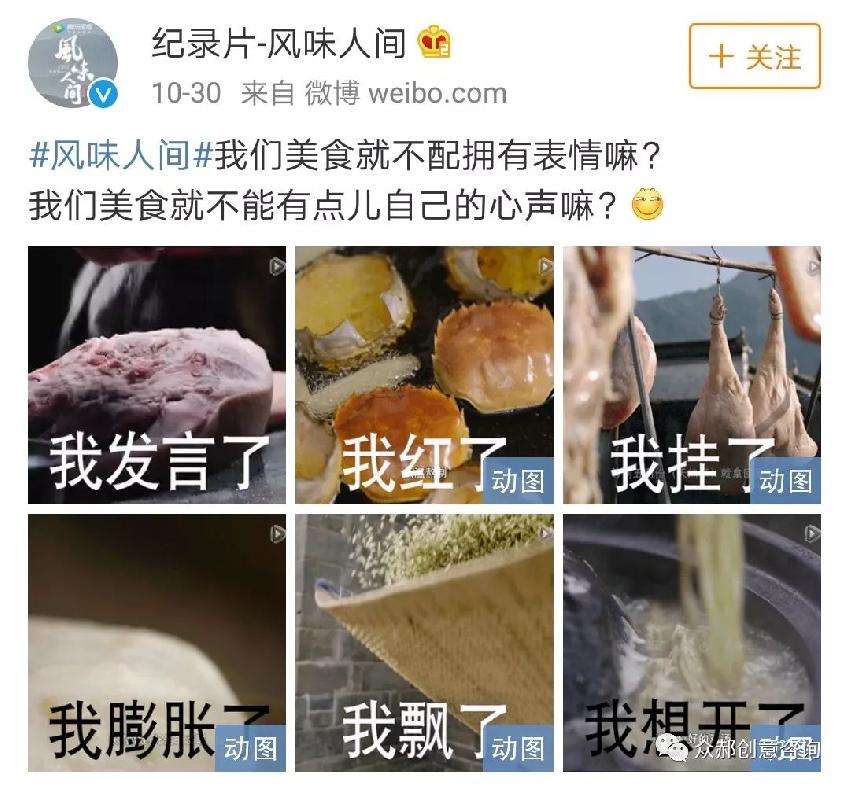850x788 pixels.
Task: Open the 我飘了 GIF
Action: click(424, 642)
